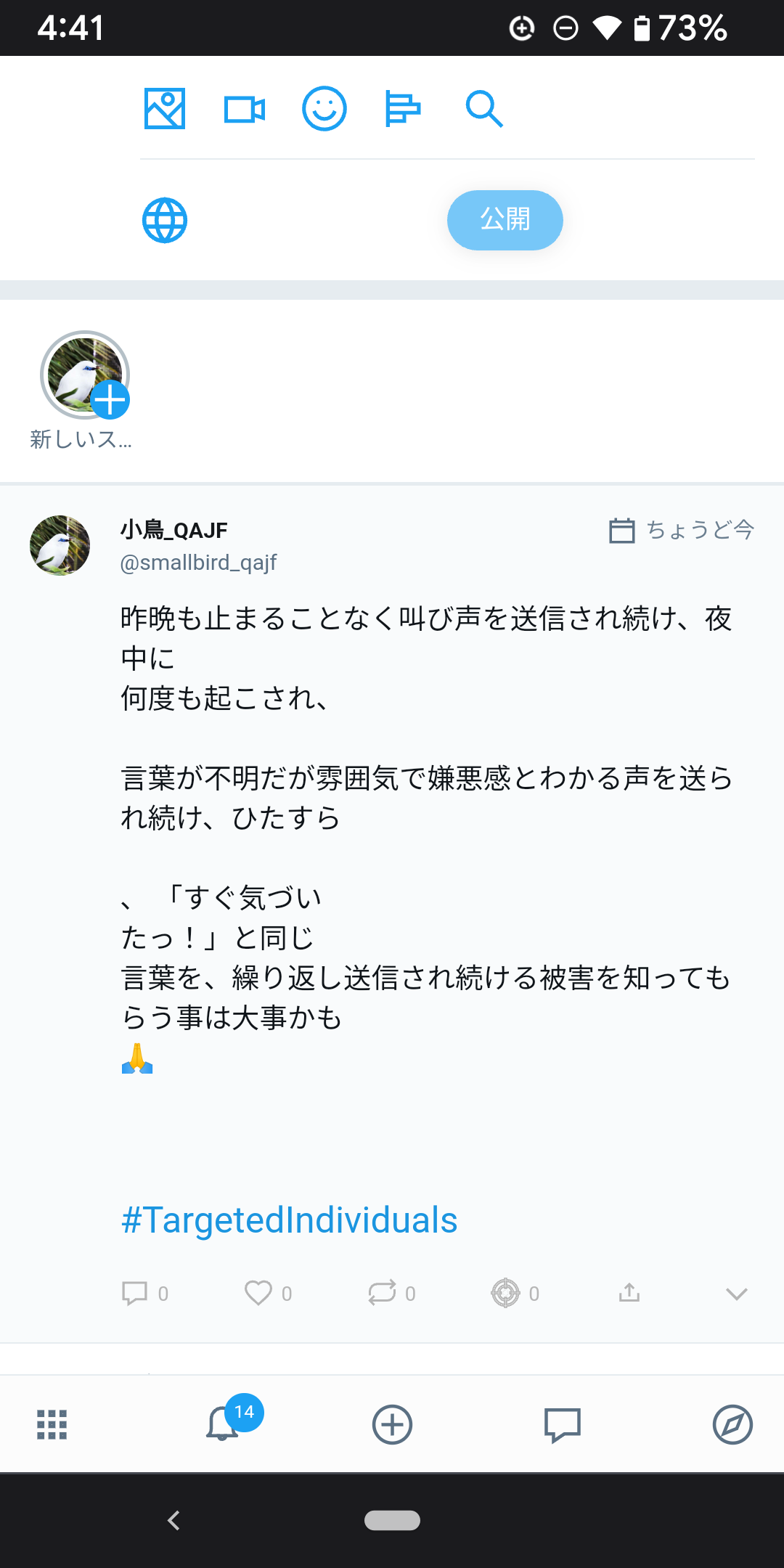Tap the magnifier icon in the composer

point(484,109)
